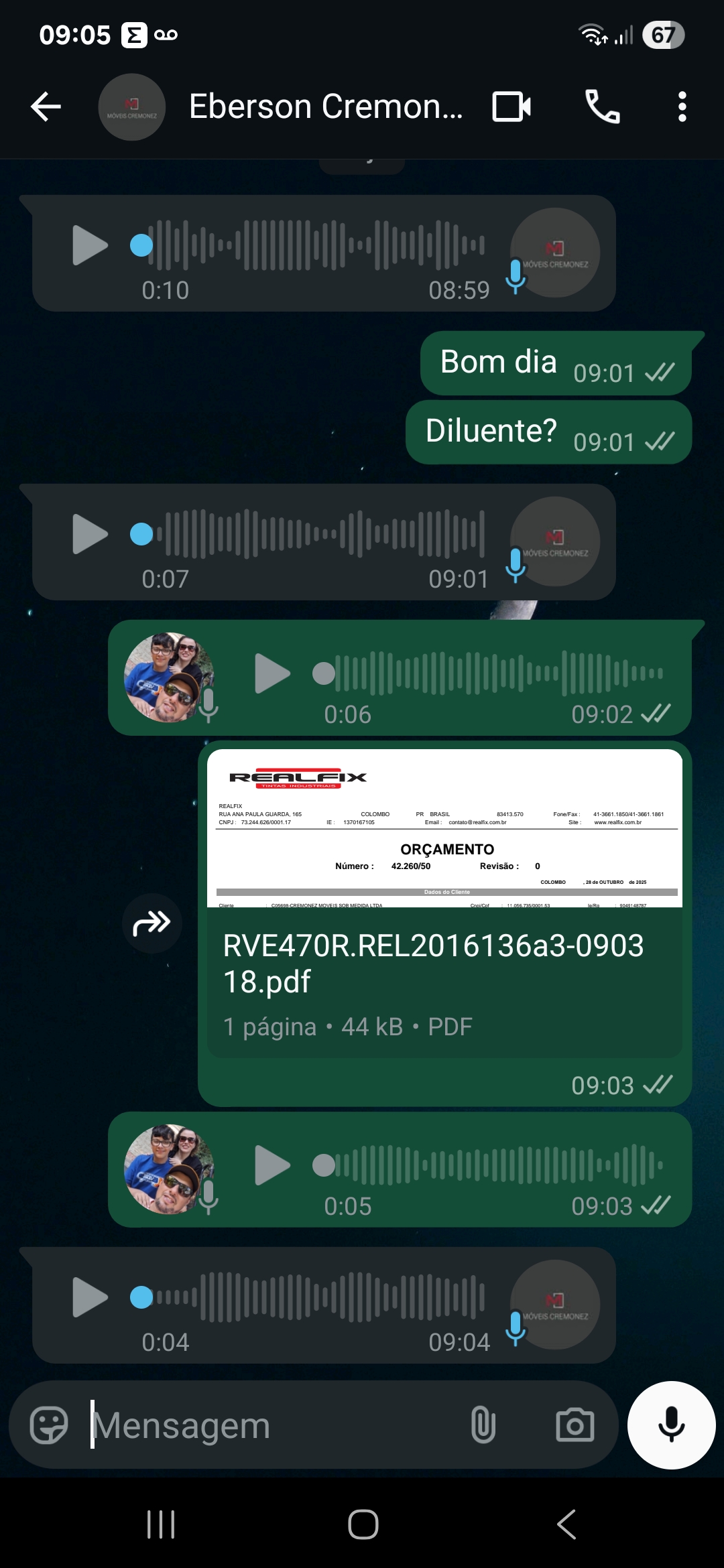Screen dimensions: 724x1568
Task: Show recent apps
Action: coord(161,1524)
